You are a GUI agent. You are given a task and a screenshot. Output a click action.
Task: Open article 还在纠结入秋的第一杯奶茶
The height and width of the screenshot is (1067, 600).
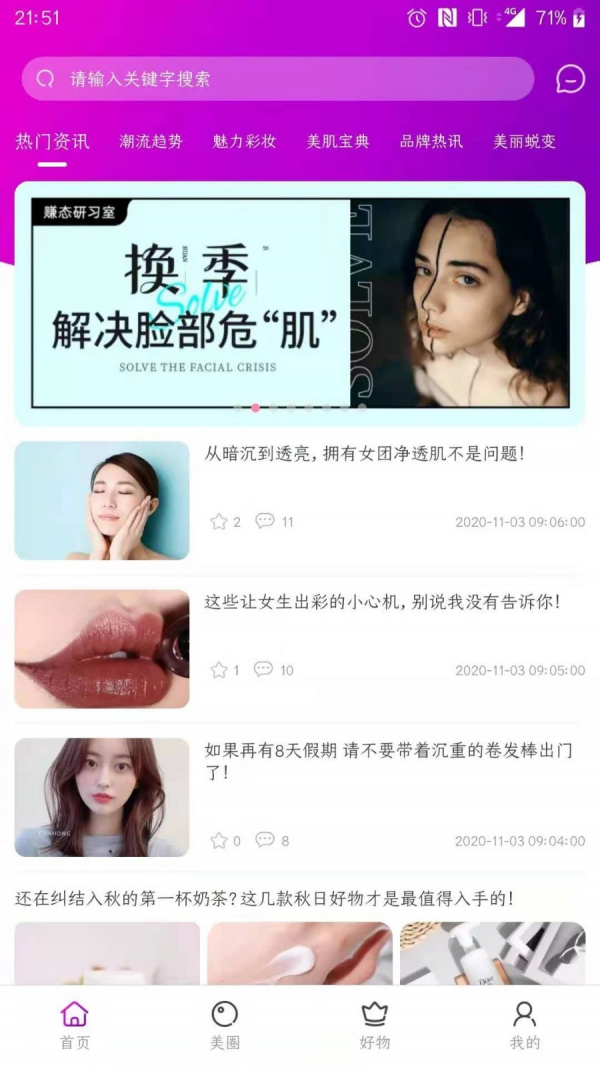point(265,899)
